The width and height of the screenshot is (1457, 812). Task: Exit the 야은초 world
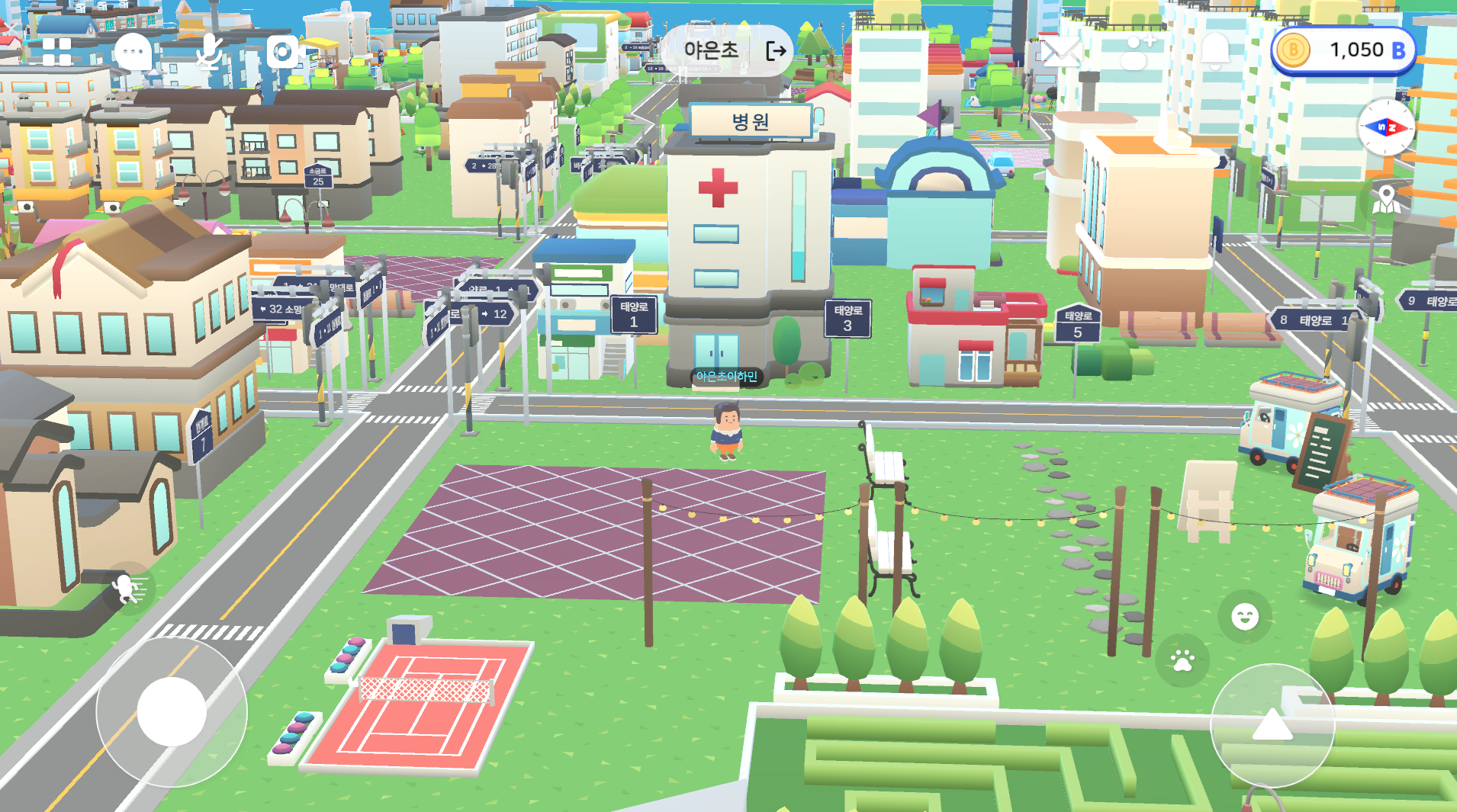[x=776, y=51]
